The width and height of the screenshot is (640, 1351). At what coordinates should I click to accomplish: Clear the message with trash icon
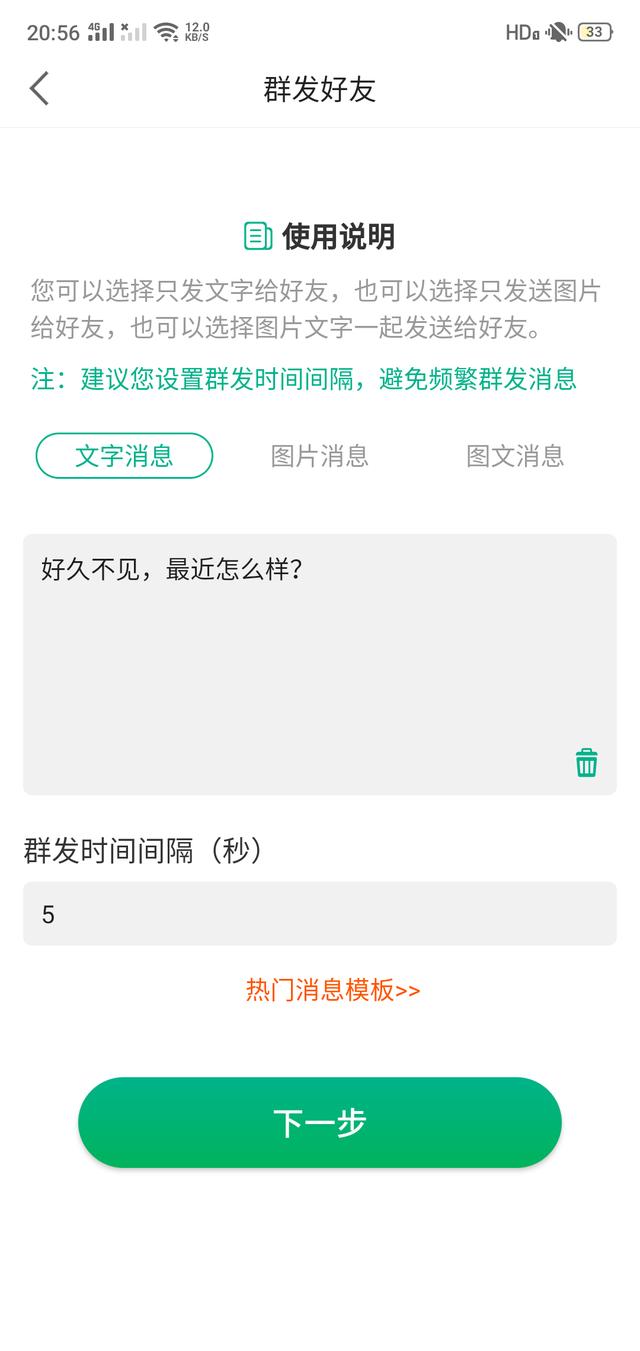587,763
